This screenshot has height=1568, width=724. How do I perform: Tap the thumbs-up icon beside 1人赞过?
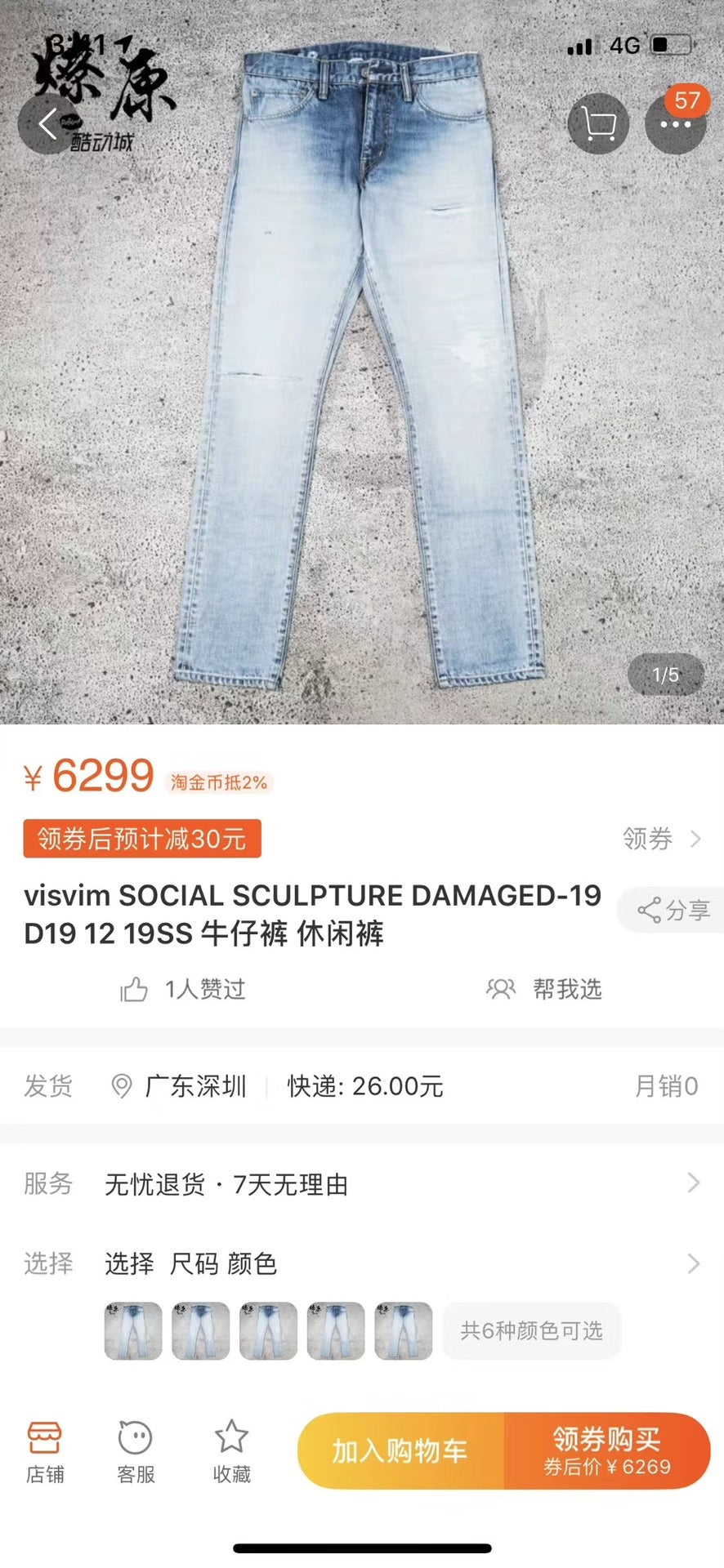pos(133,990)
